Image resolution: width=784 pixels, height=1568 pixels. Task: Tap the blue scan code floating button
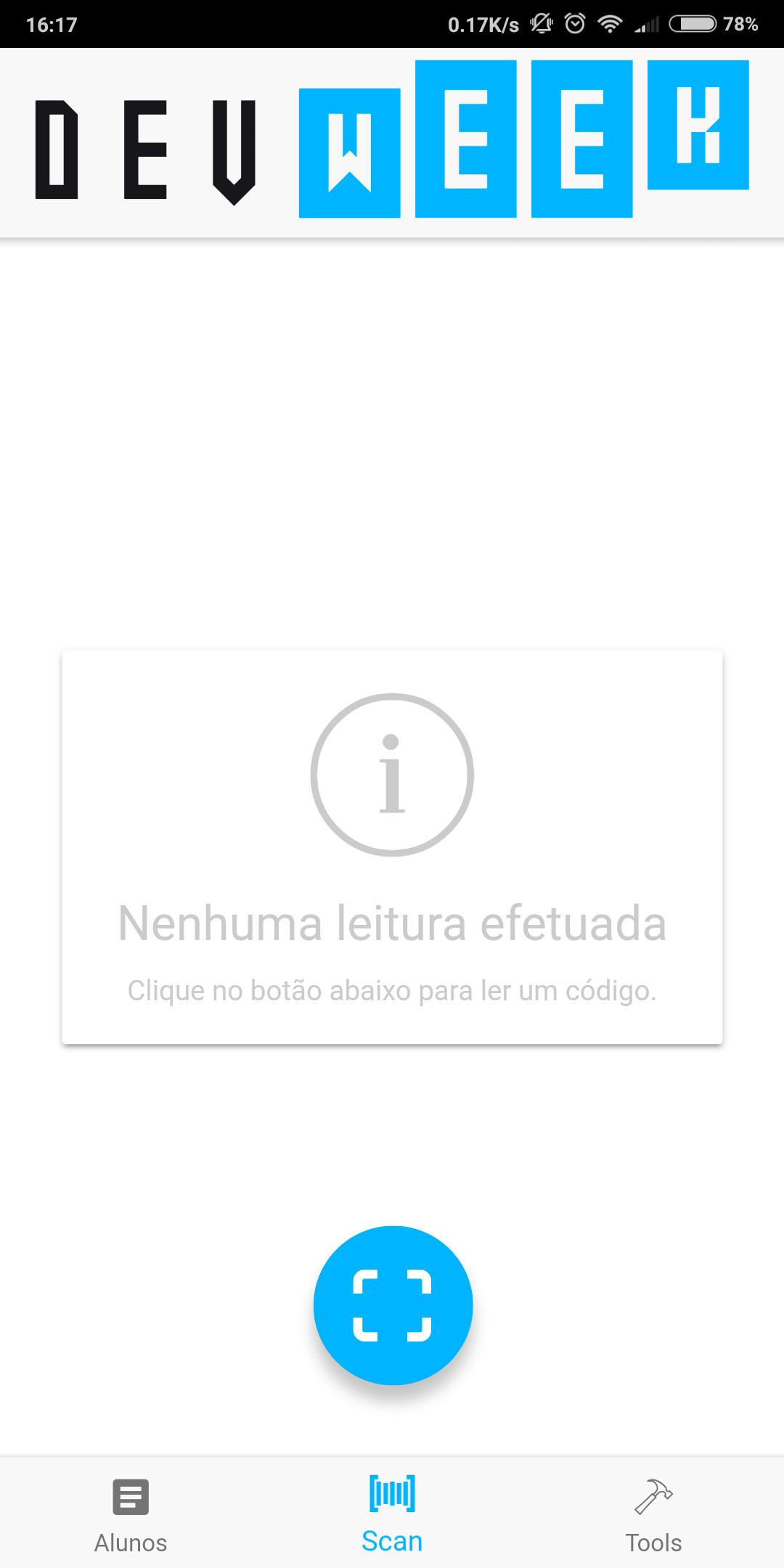point(393,1304)
